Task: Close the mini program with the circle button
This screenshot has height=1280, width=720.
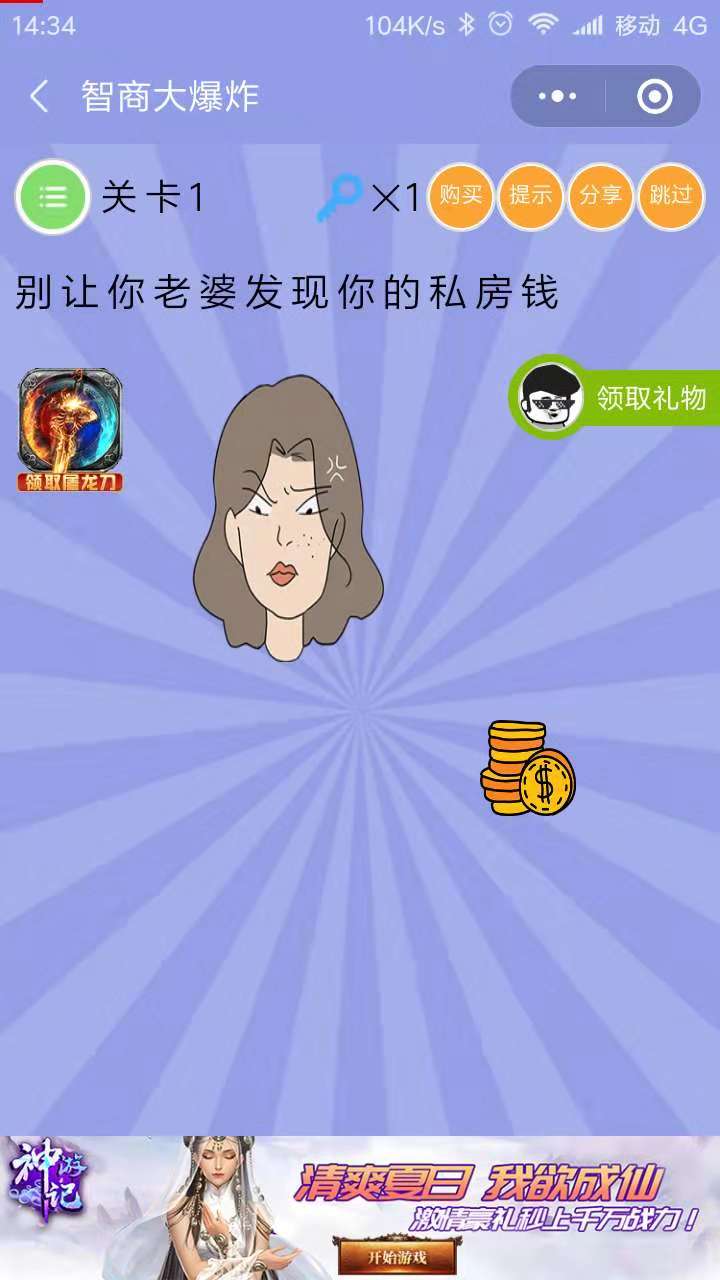Action: tap(654, 97)
